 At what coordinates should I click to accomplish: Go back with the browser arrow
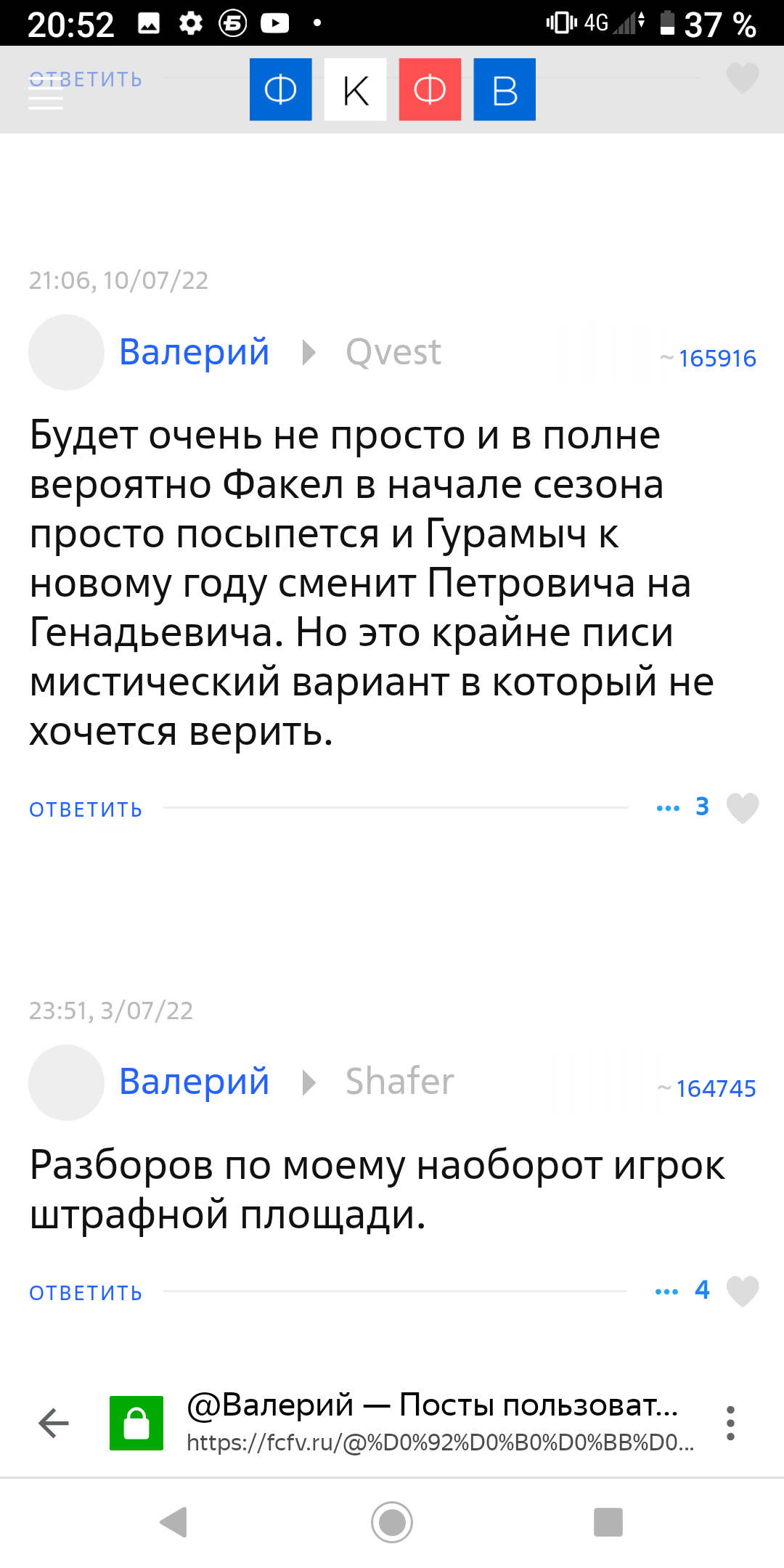coord(54,1423)
